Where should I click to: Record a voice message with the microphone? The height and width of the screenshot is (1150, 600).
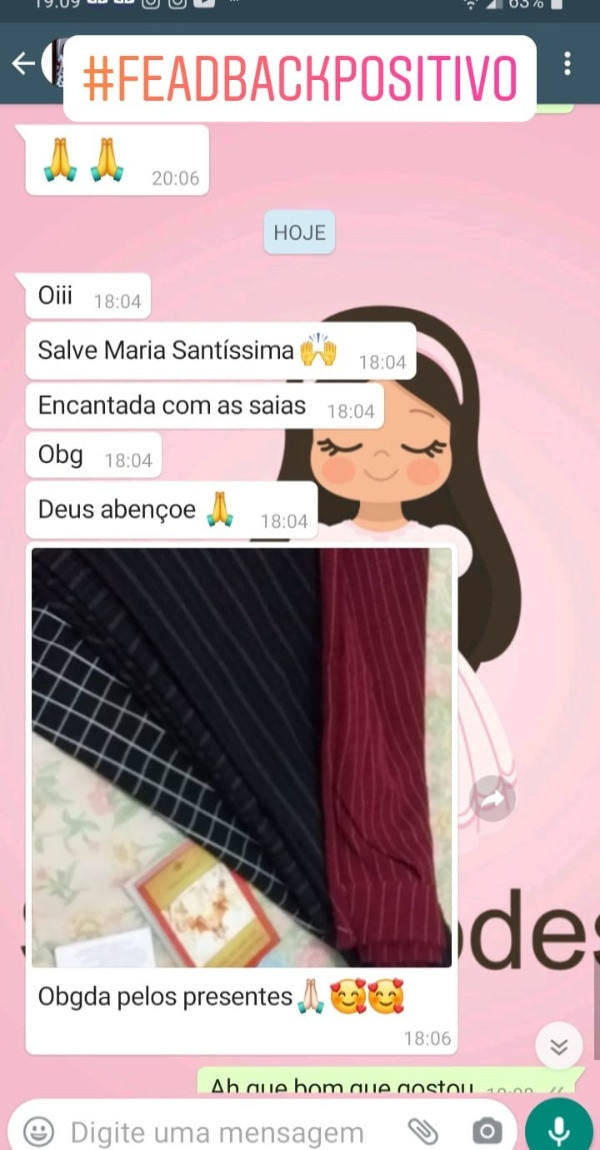559,1128
